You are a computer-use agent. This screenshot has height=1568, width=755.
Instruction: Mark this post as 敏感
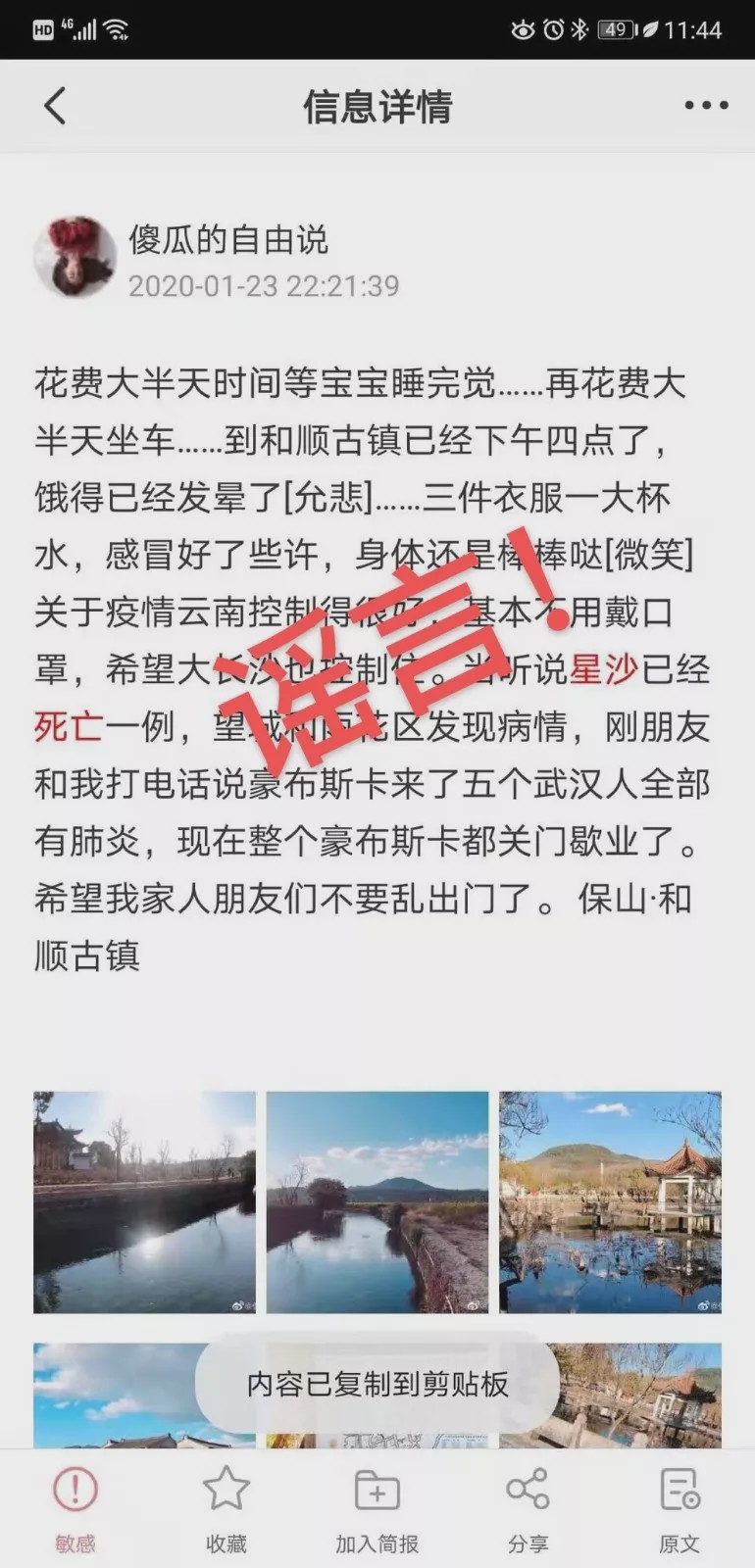tap(75, 1507)
